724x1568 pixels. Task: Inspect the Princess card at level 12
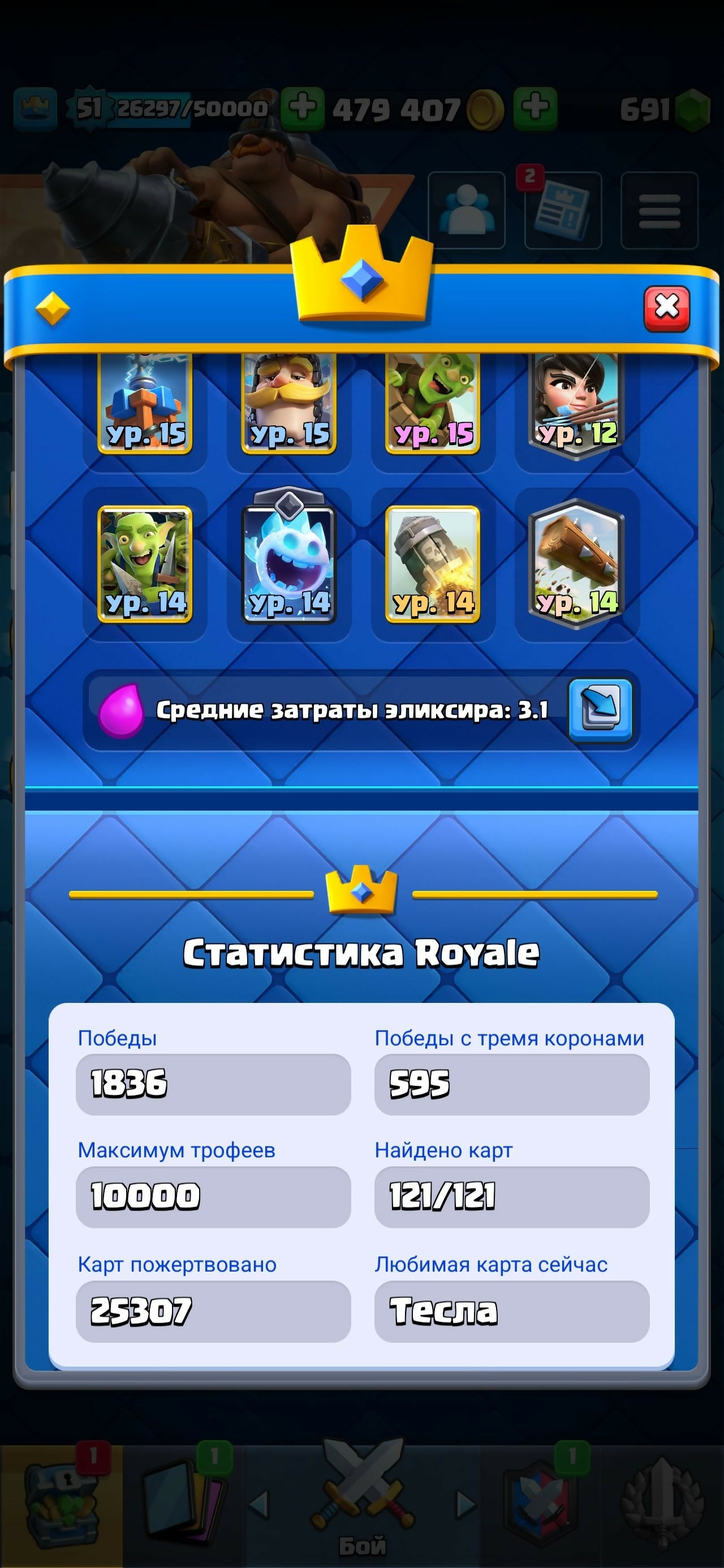(576, 405)
